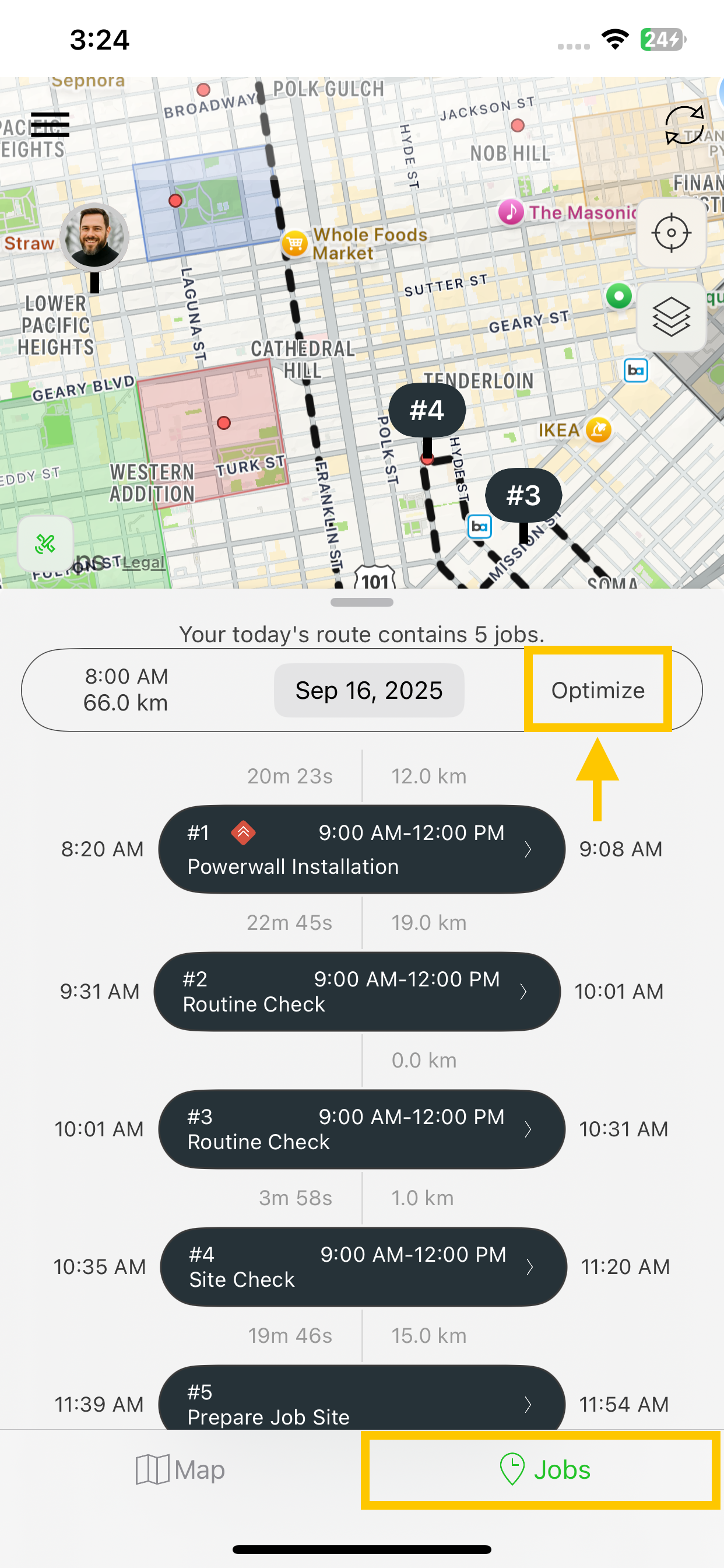
Task: Open job #3 Routine Check
Action: tap(361, 1129)
